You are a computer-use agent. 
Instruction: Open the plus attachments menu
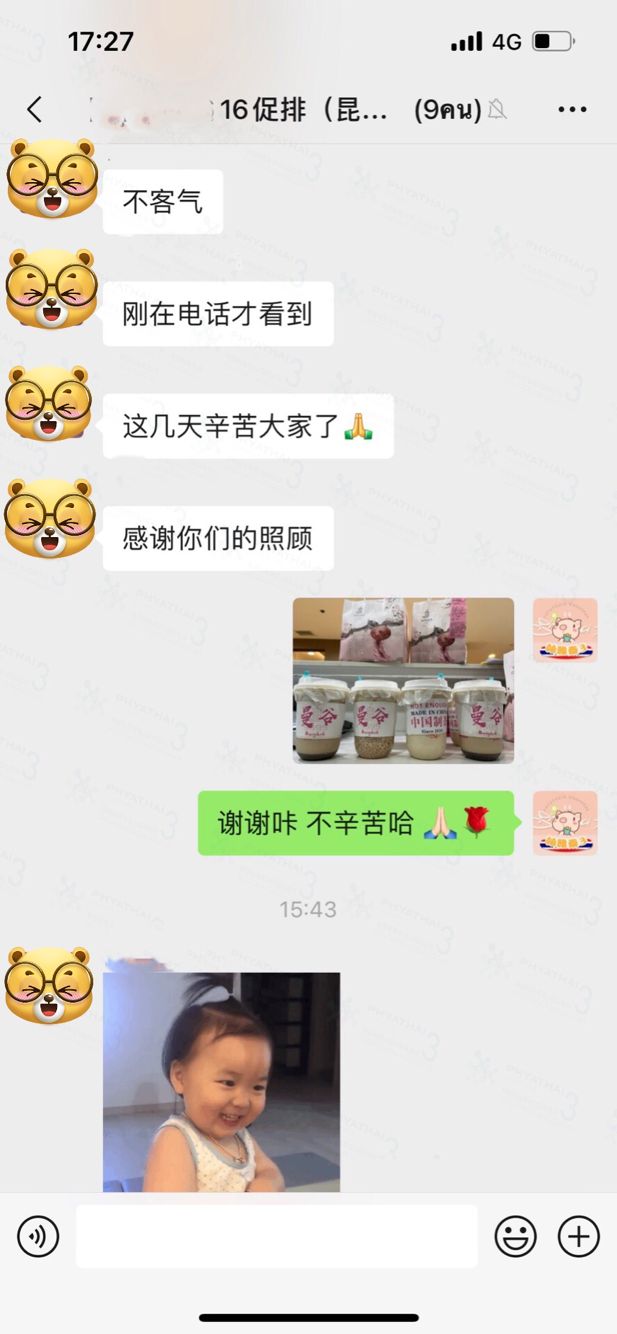(x=578, y=1237)
